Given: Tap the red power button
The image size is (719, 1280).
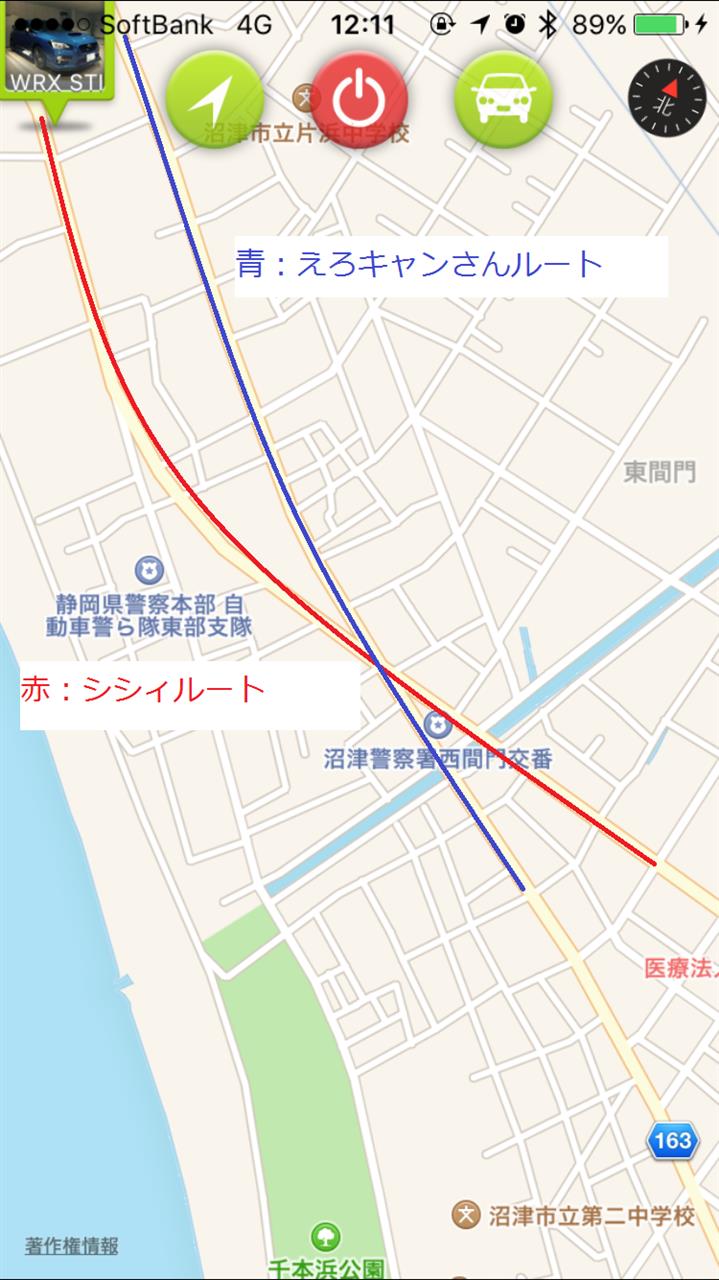Looking at the screenshot, I should coord(360,100).
